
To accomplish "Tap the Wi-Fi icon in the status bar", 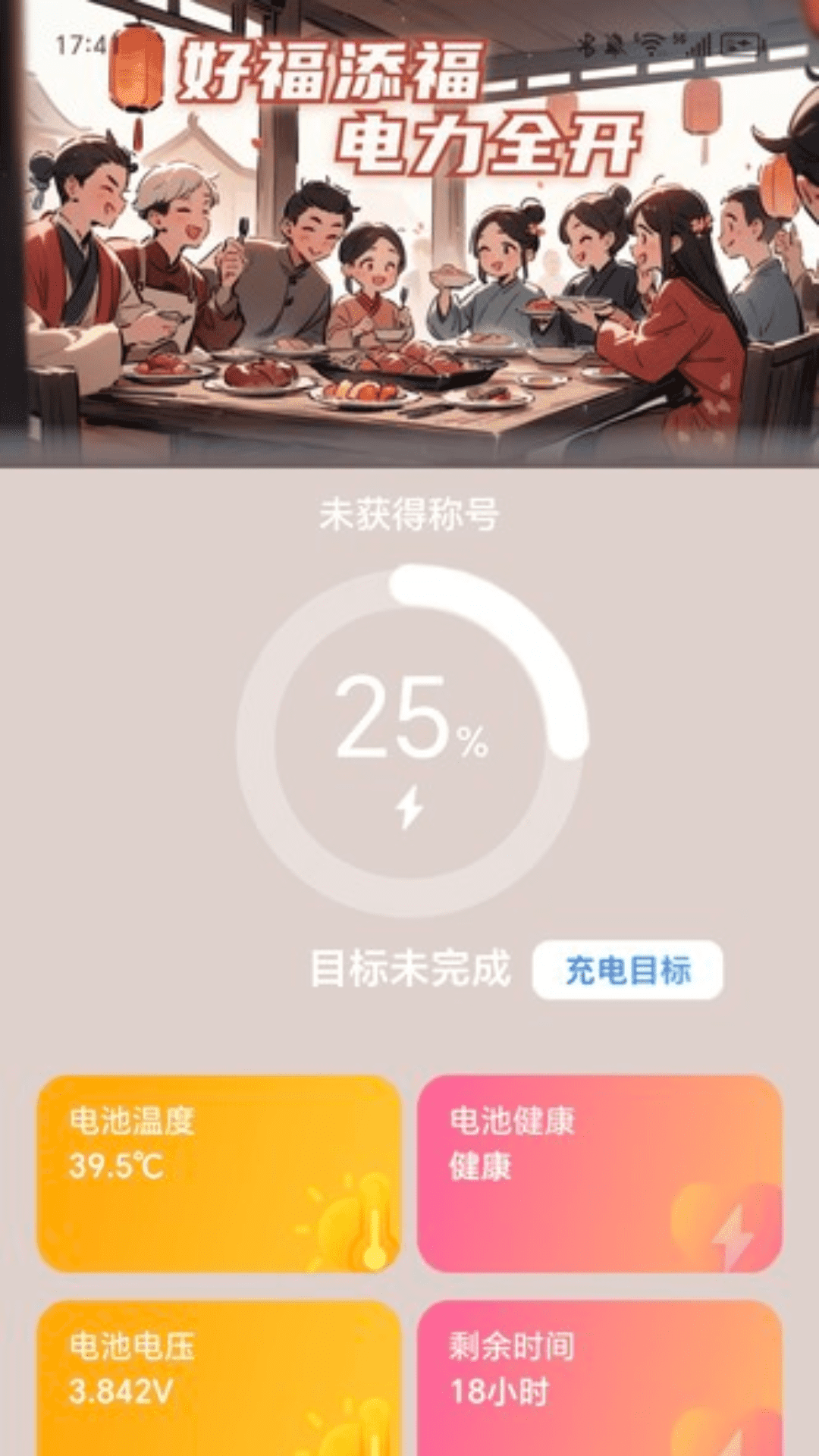I will click(x=651, y=43).
